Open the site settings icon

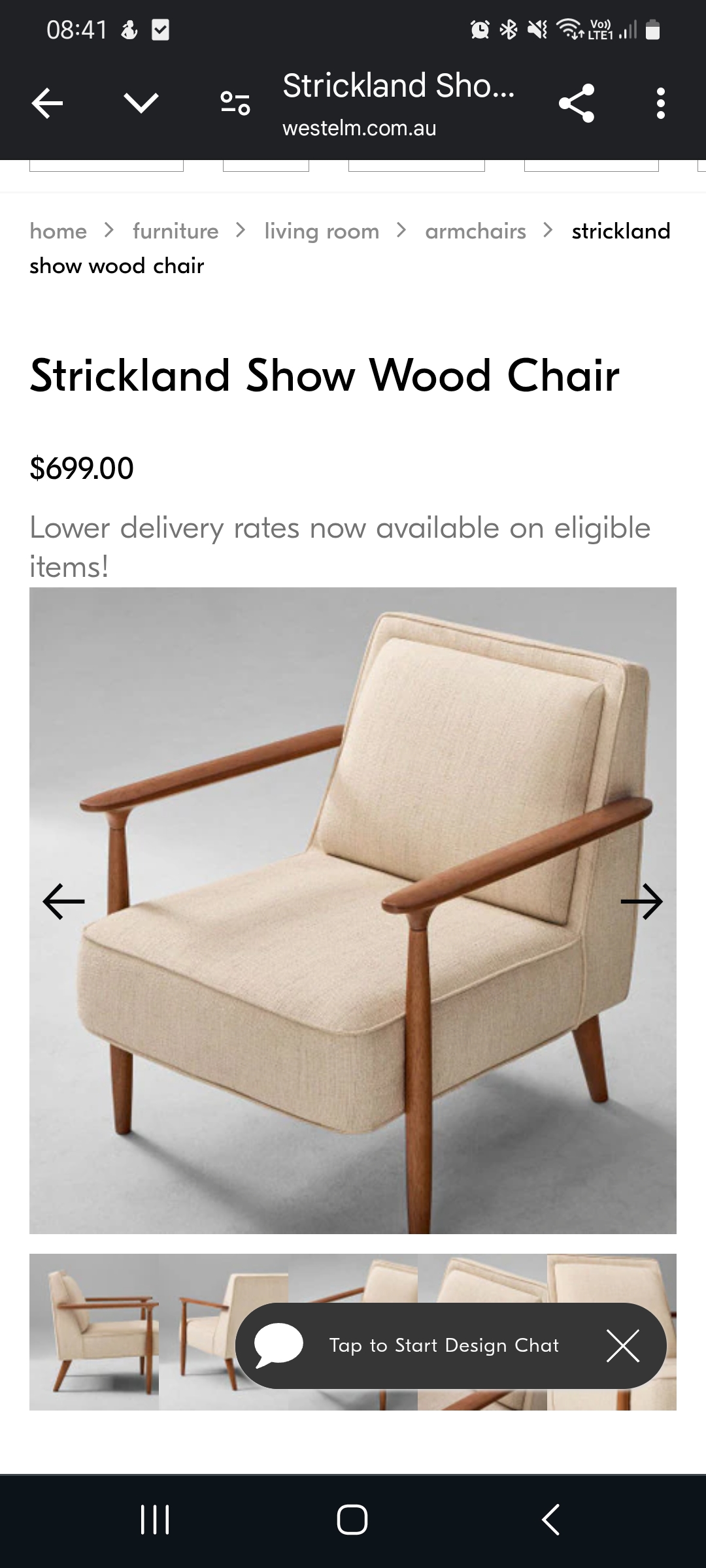235,103
